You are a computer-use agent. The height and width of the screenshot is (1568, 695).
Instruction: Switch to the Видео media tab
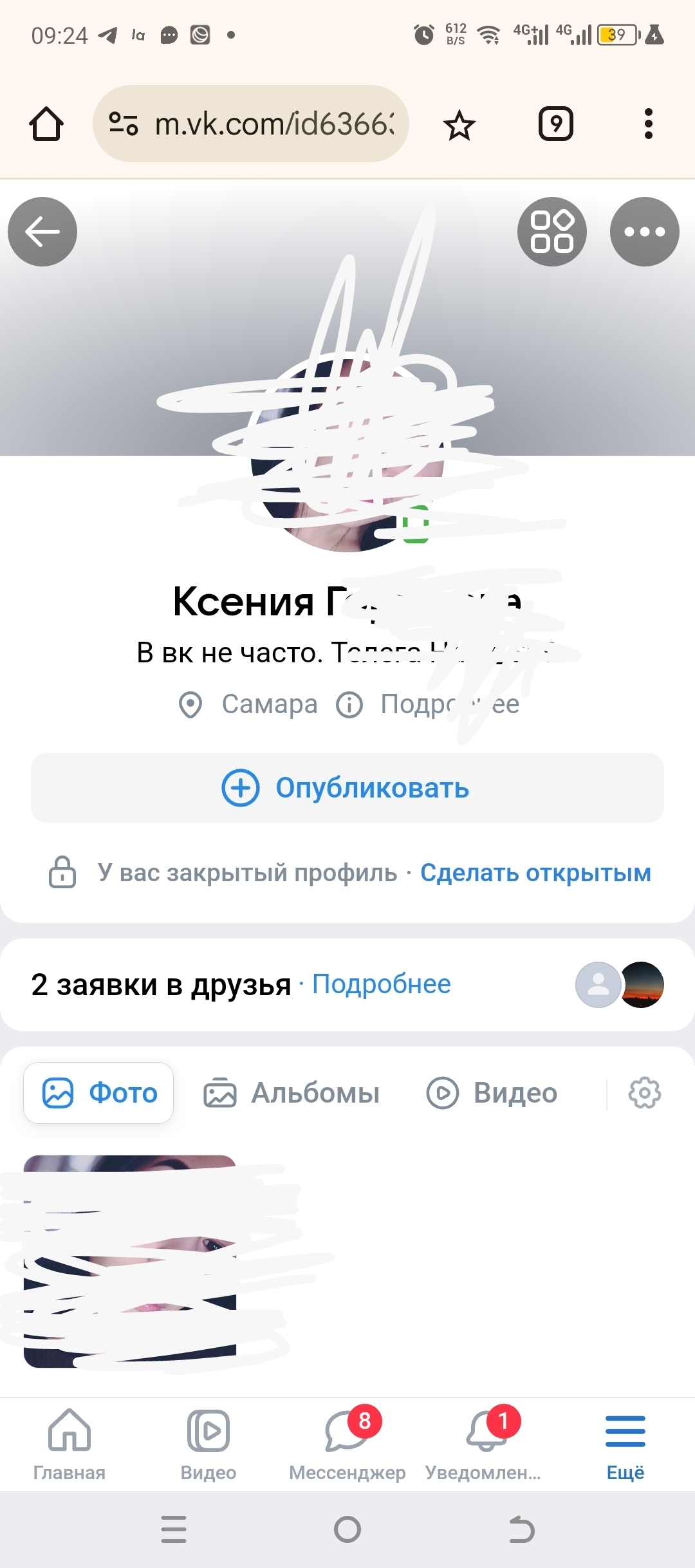pos(492,1093)
